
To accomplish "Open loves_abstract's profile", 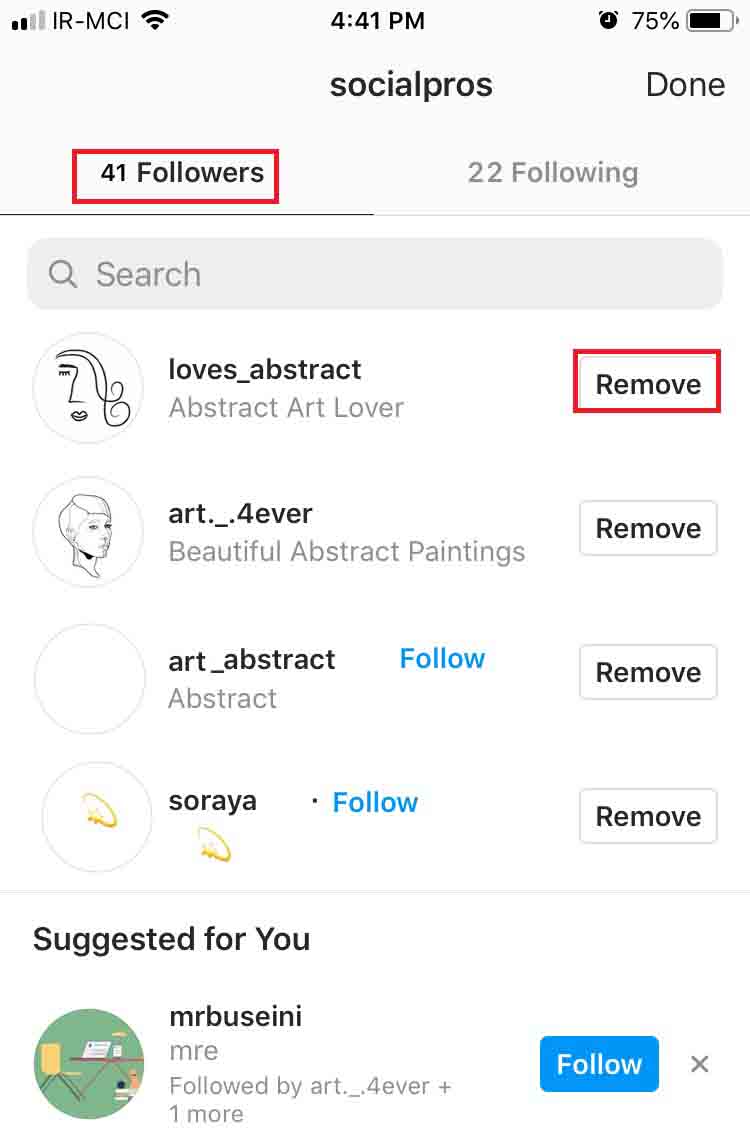I will 265,370.
